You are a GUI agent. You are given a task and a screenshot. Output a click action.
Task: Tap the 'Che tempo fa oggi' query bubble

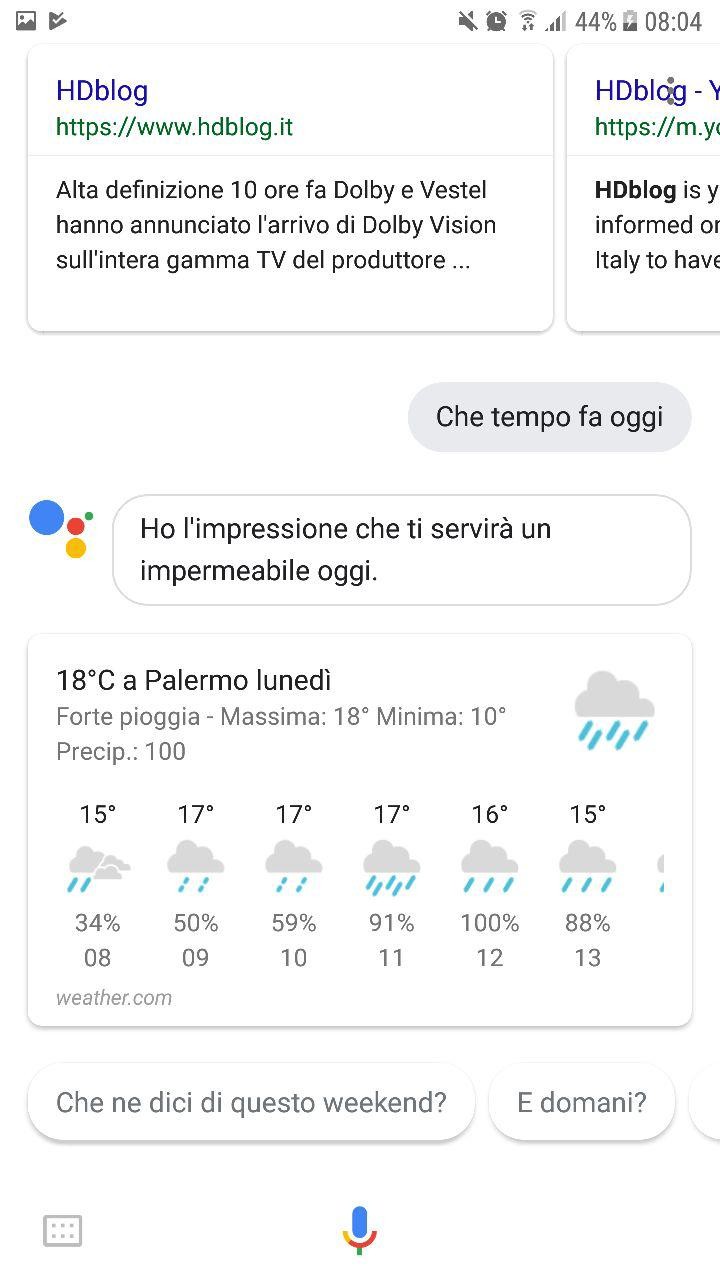[549, 417]
